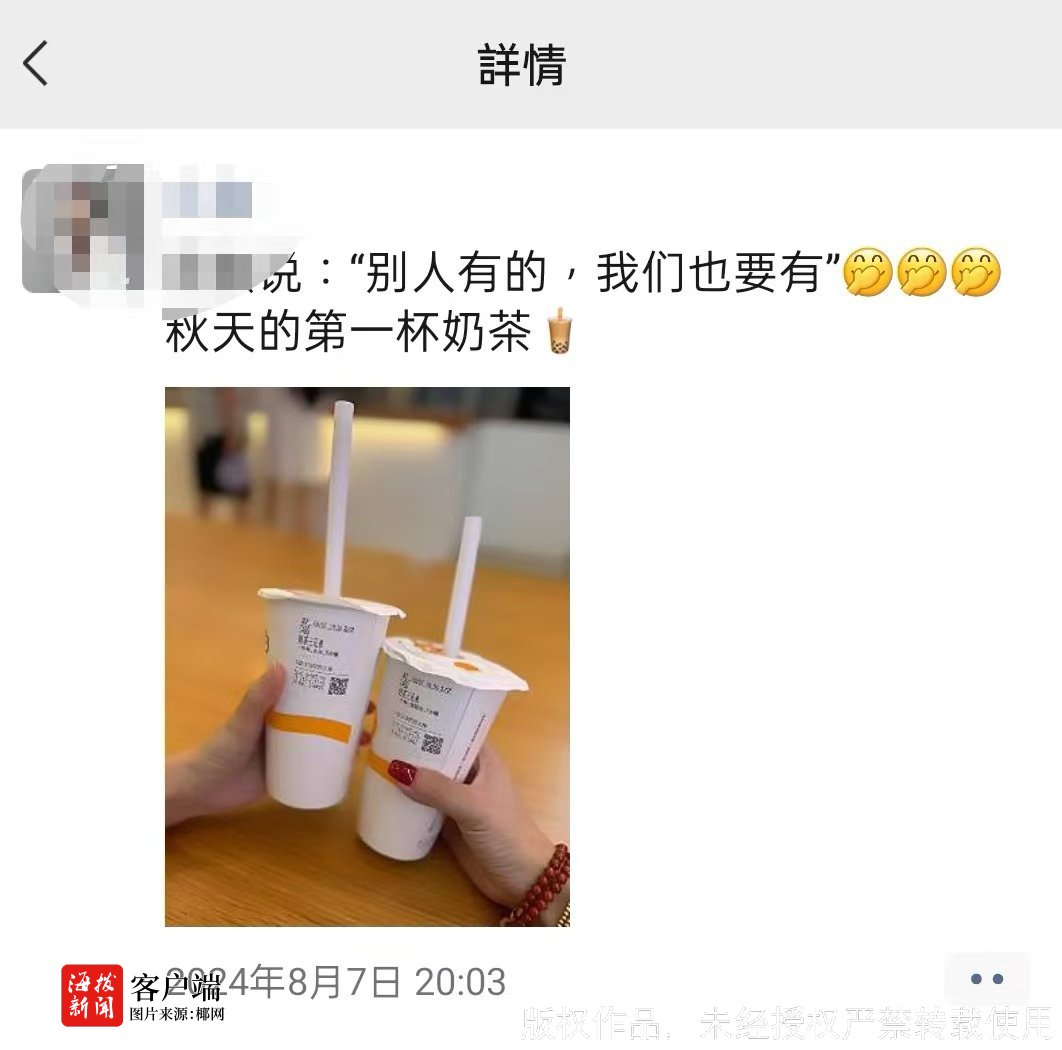Go back from the 詳情 page
The image size is (1062, 1050).
pyautogui.click(x=36, y=65)
